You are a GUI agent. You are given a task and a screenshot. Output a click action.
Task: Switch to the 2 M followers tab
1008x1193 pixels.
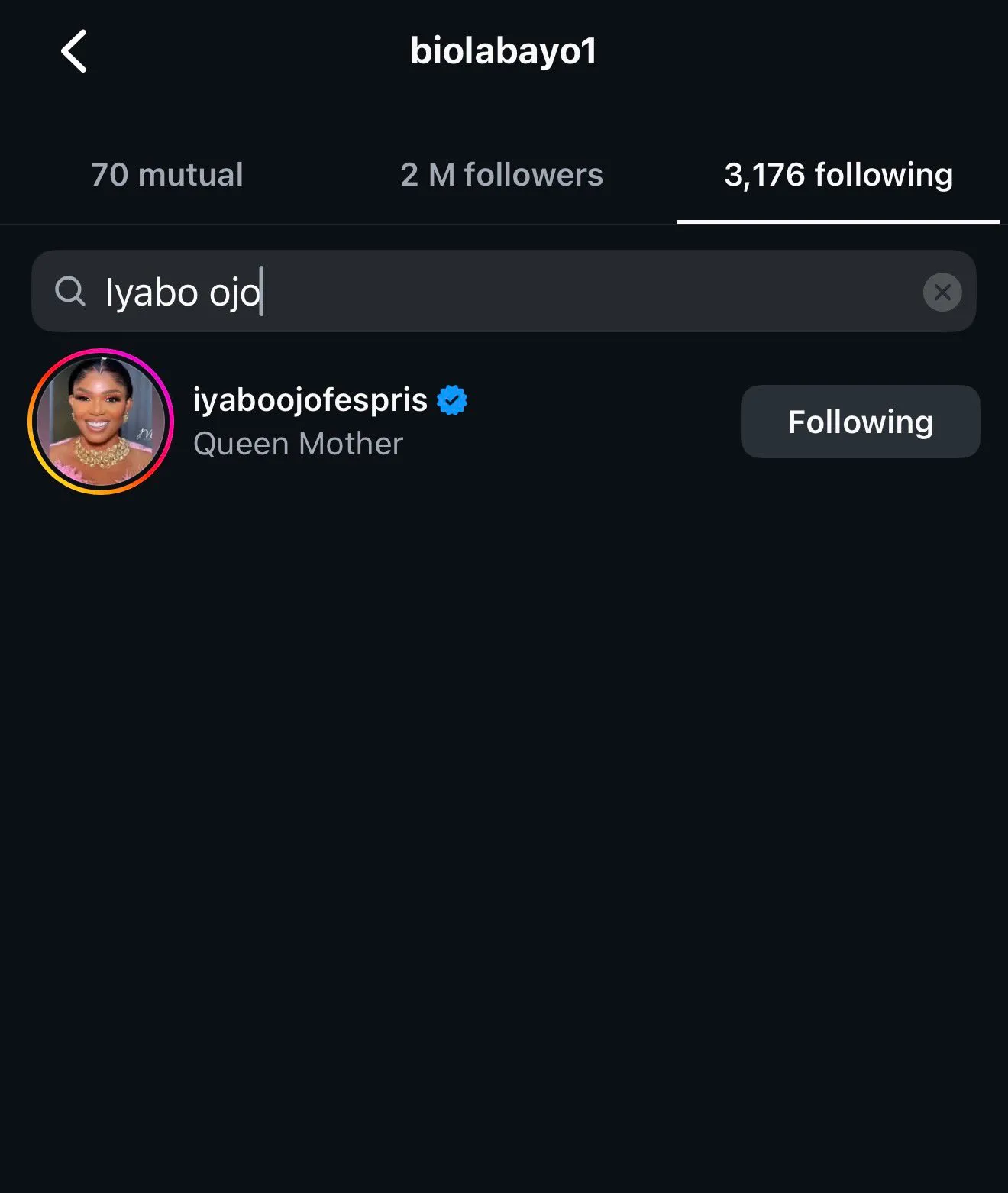point(502,175)
